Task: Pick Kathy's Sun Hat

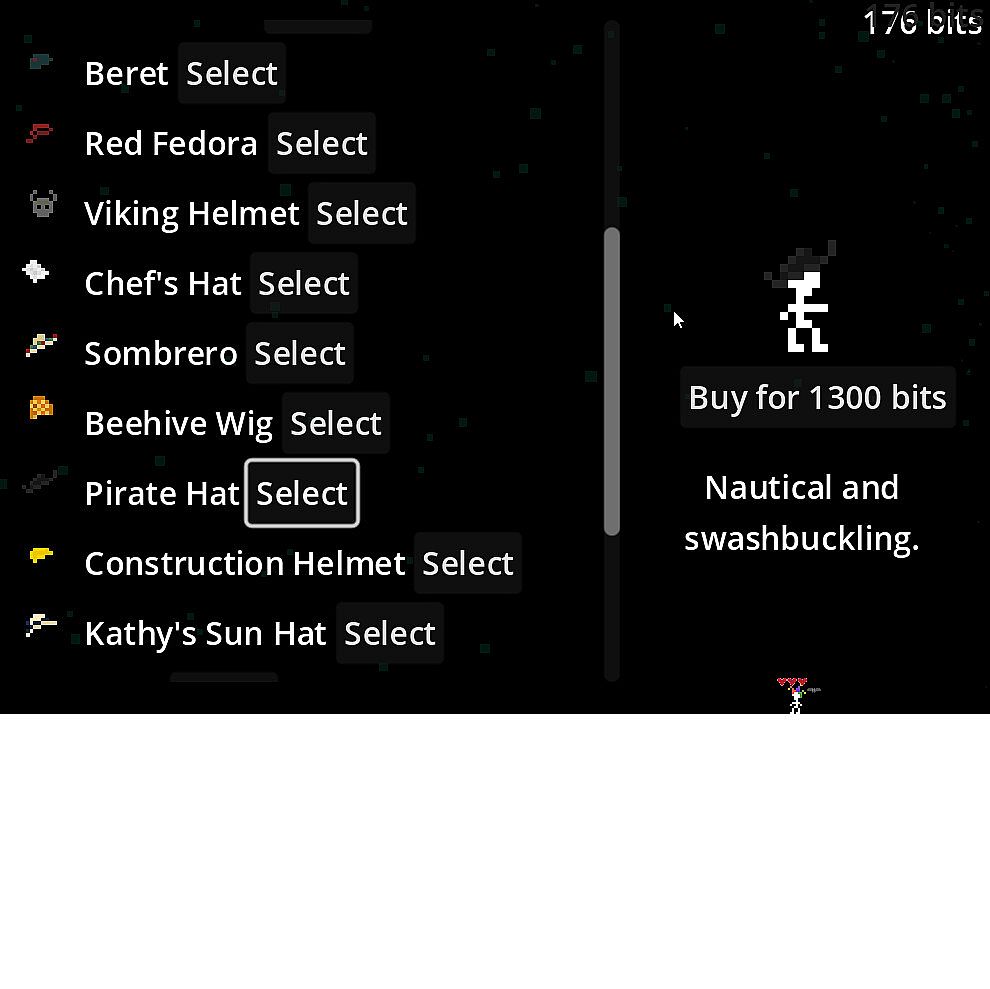Action: point(389,634)
